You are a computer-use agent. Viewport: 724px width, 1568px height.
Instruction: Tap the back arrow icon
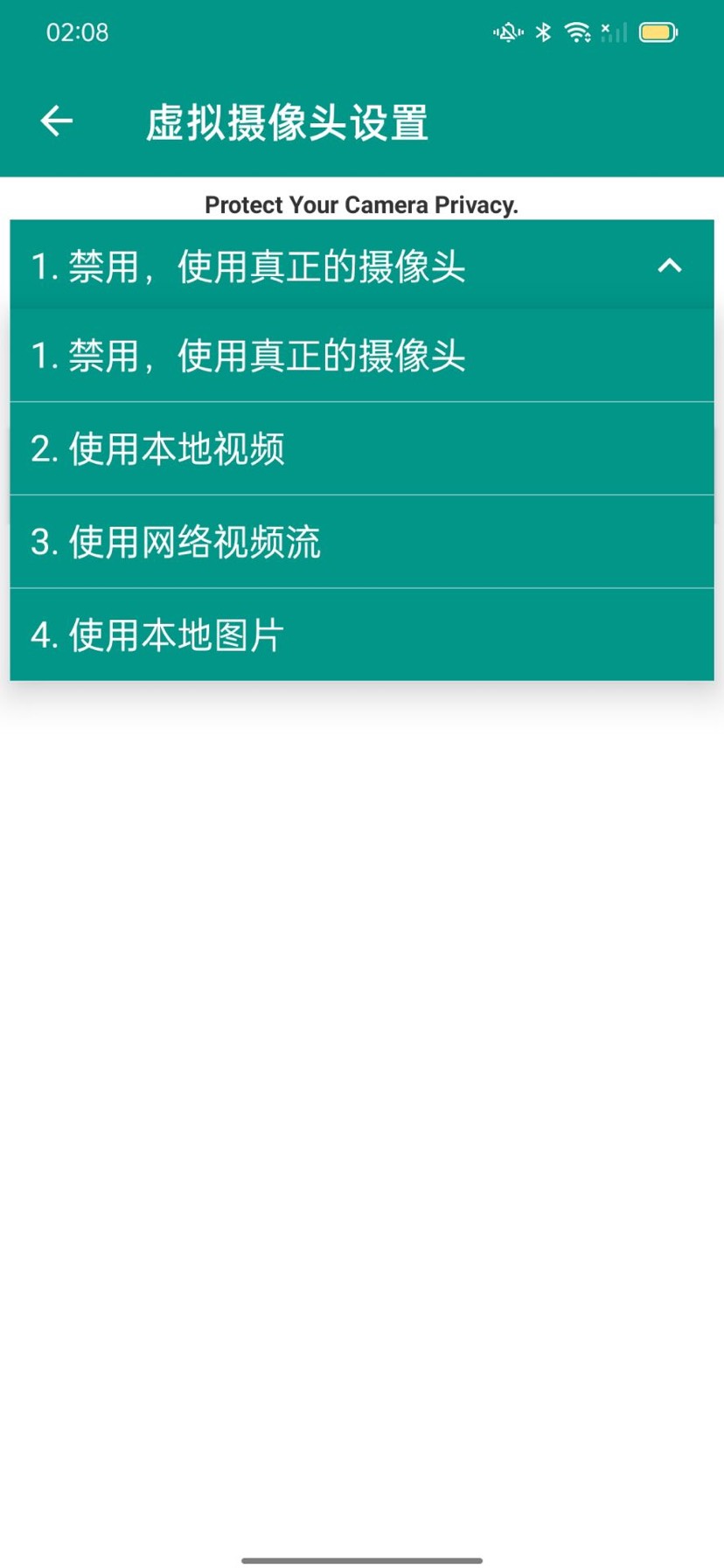55,121
